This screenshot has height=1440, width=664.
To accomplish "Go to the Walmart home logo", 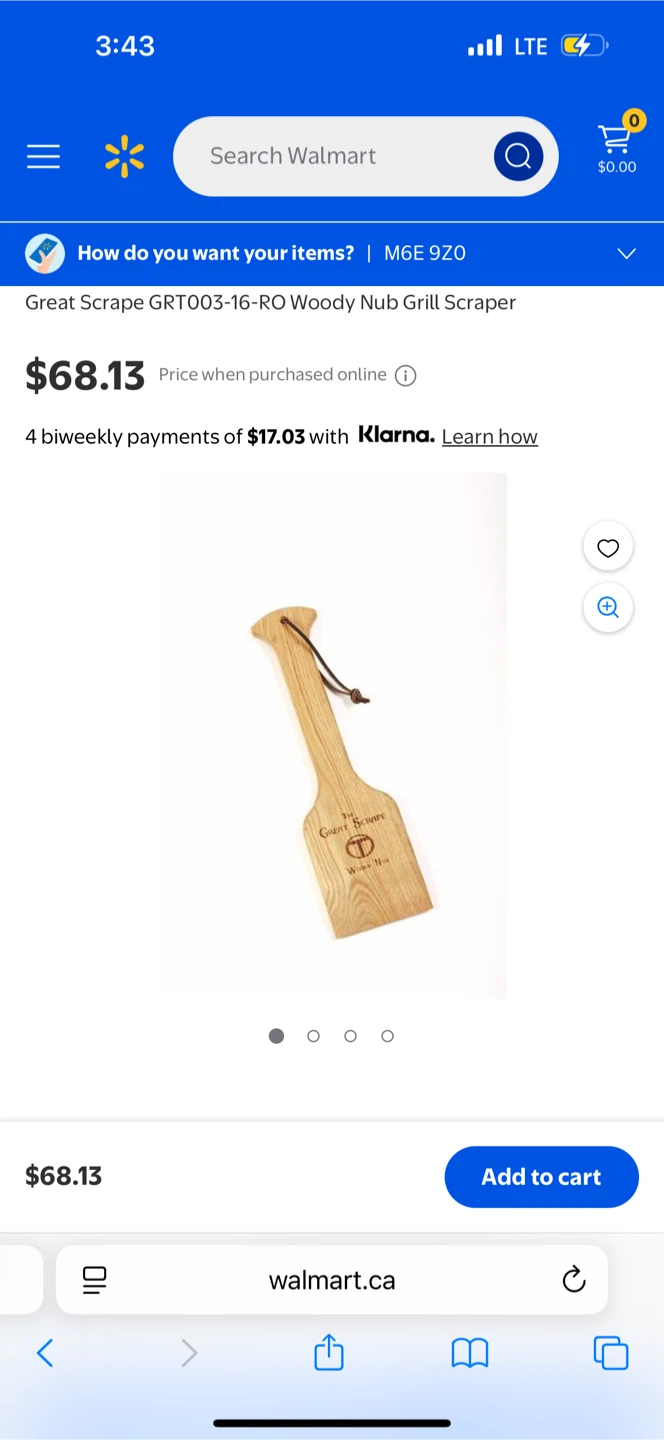I will 124,156.
